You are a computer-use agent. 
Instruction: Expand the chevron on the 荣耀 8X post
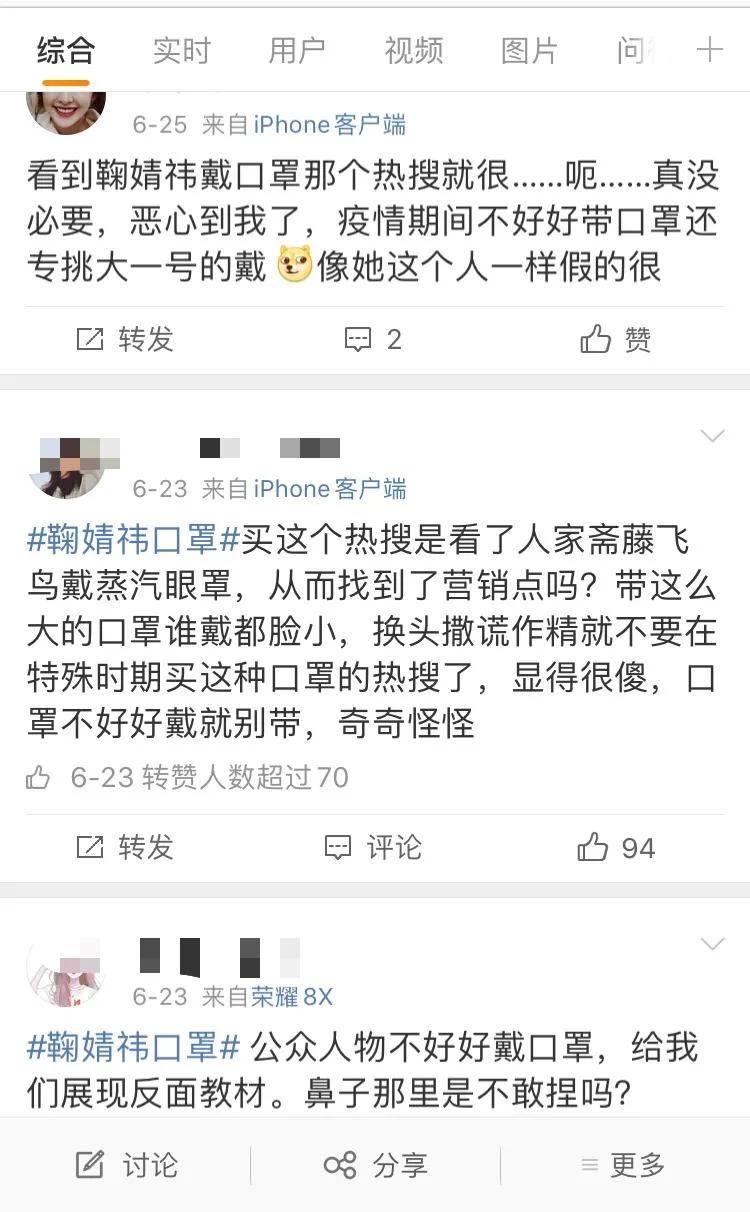pos(712,942)
